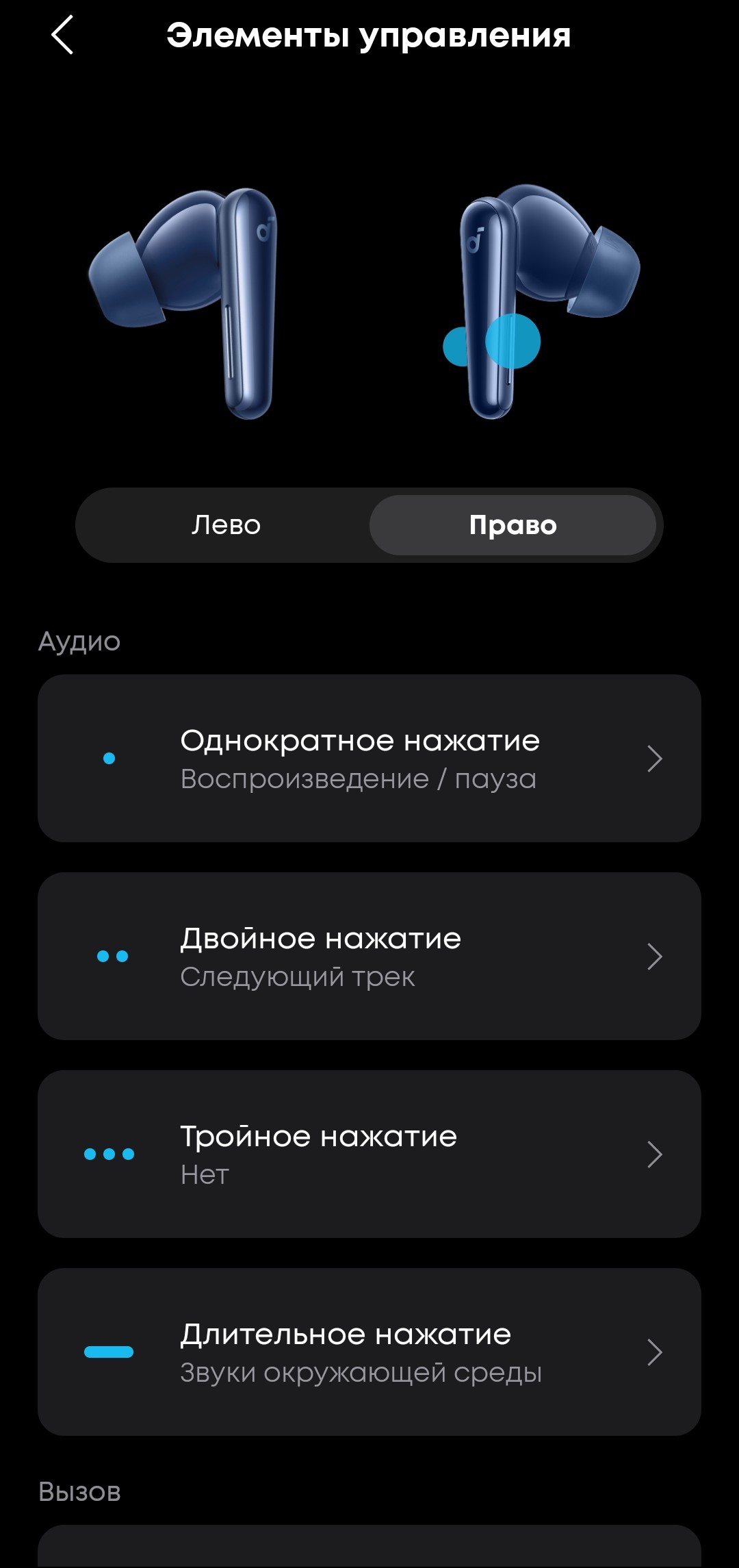This screenshot has height=1568, width=739.
Task: Open Однократное нажатие setting
Action: tap(369, 759)
